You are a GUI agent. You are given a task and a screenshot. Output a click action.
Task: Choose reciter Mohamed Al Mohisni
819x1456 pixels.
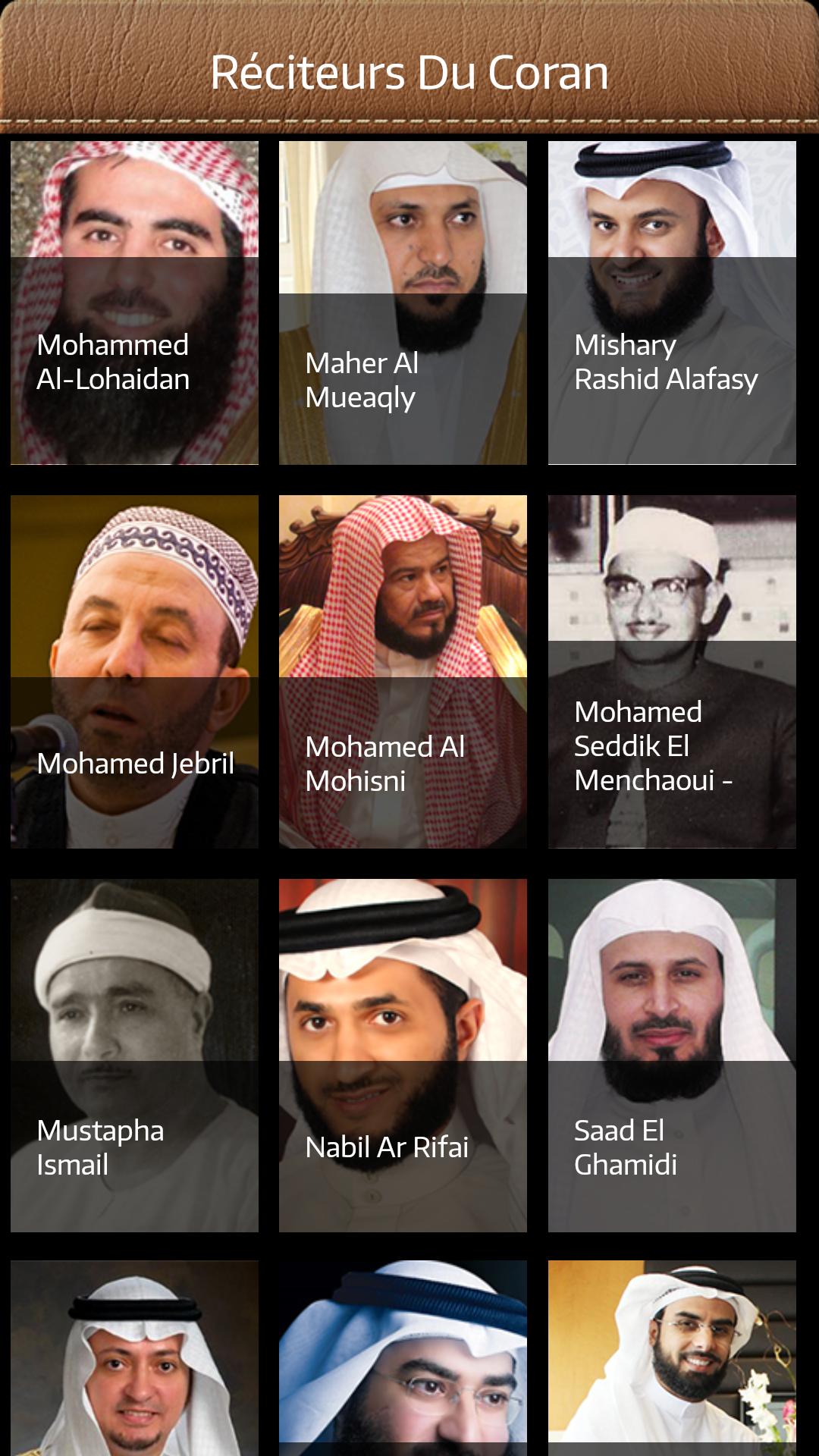(403, 671)
